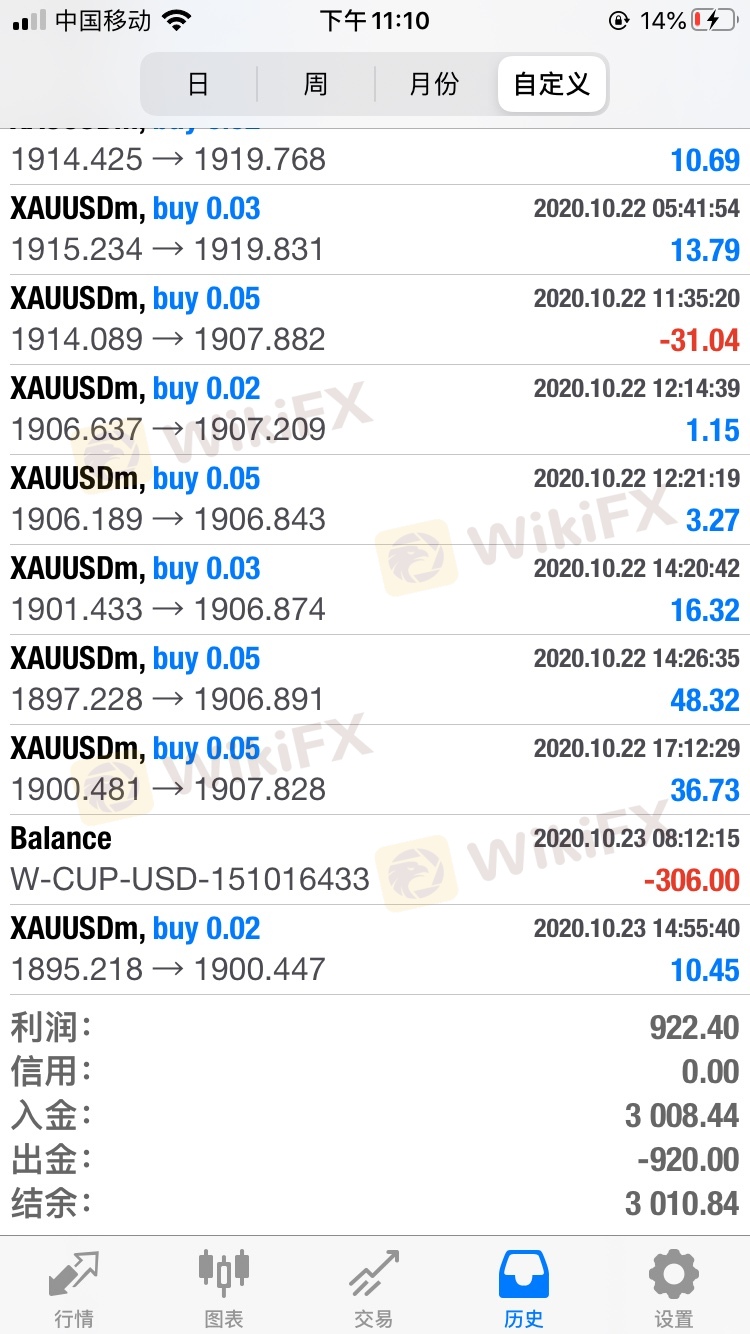Screen dimensions: 750x1334
Task: Expand the trade closed at 05:41:54
Action: click(375, 230)
